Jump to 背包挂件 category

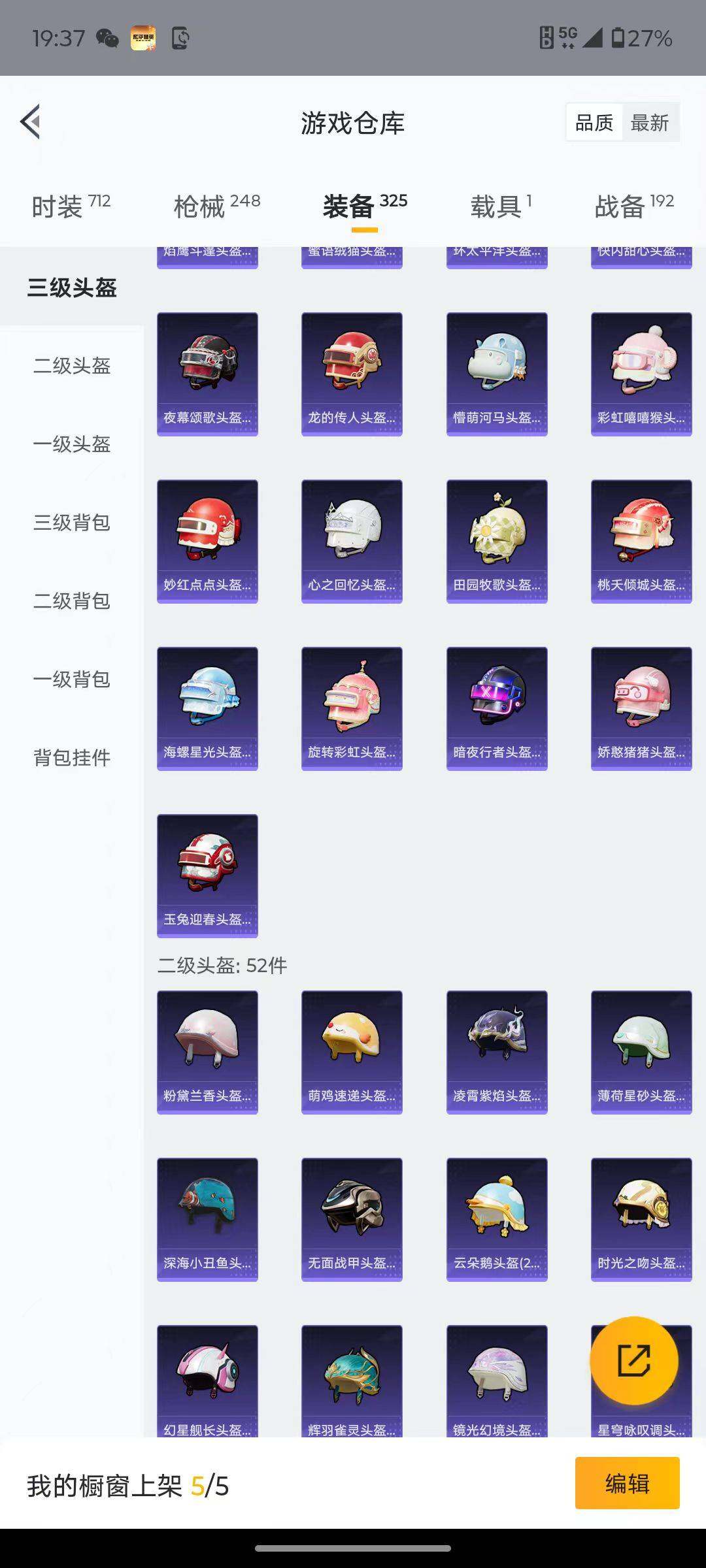pos(71,758)
